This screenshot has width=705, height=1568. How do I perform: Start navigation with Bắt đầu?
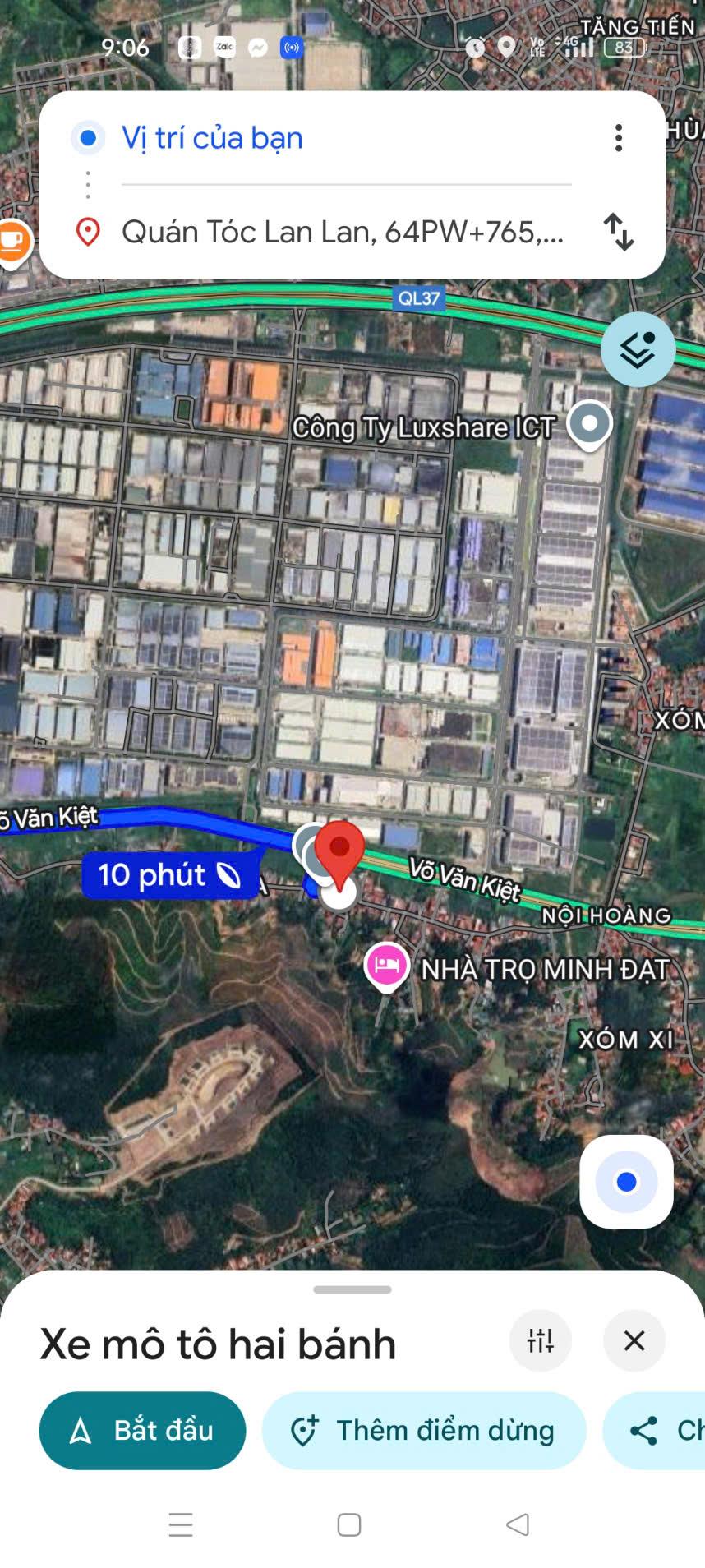click(x=142, y=1431)
